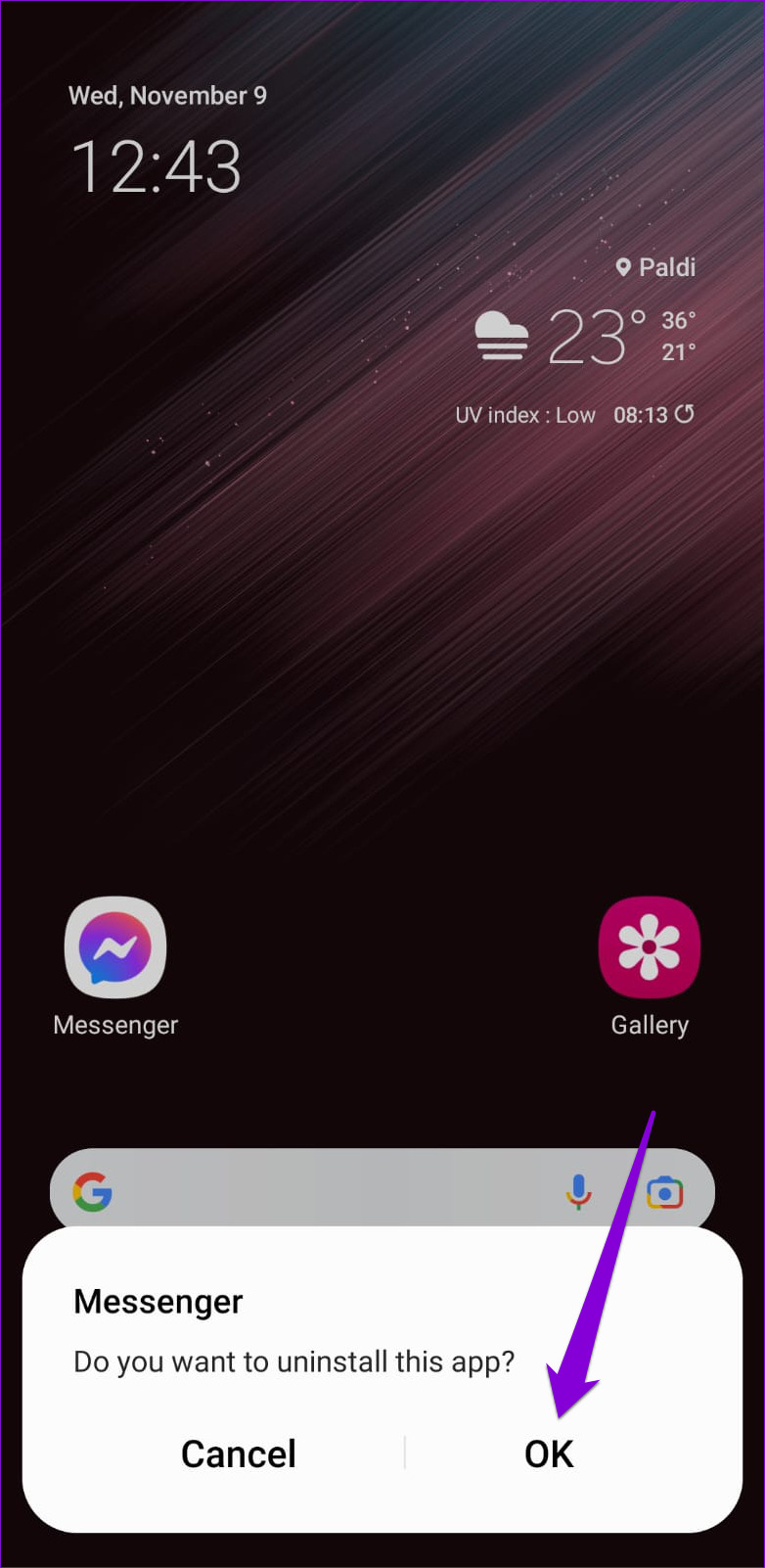This screenshot has width=765, height=1568.
Task: Cancel the uninstall dialog
Action: pos(238,1453)
